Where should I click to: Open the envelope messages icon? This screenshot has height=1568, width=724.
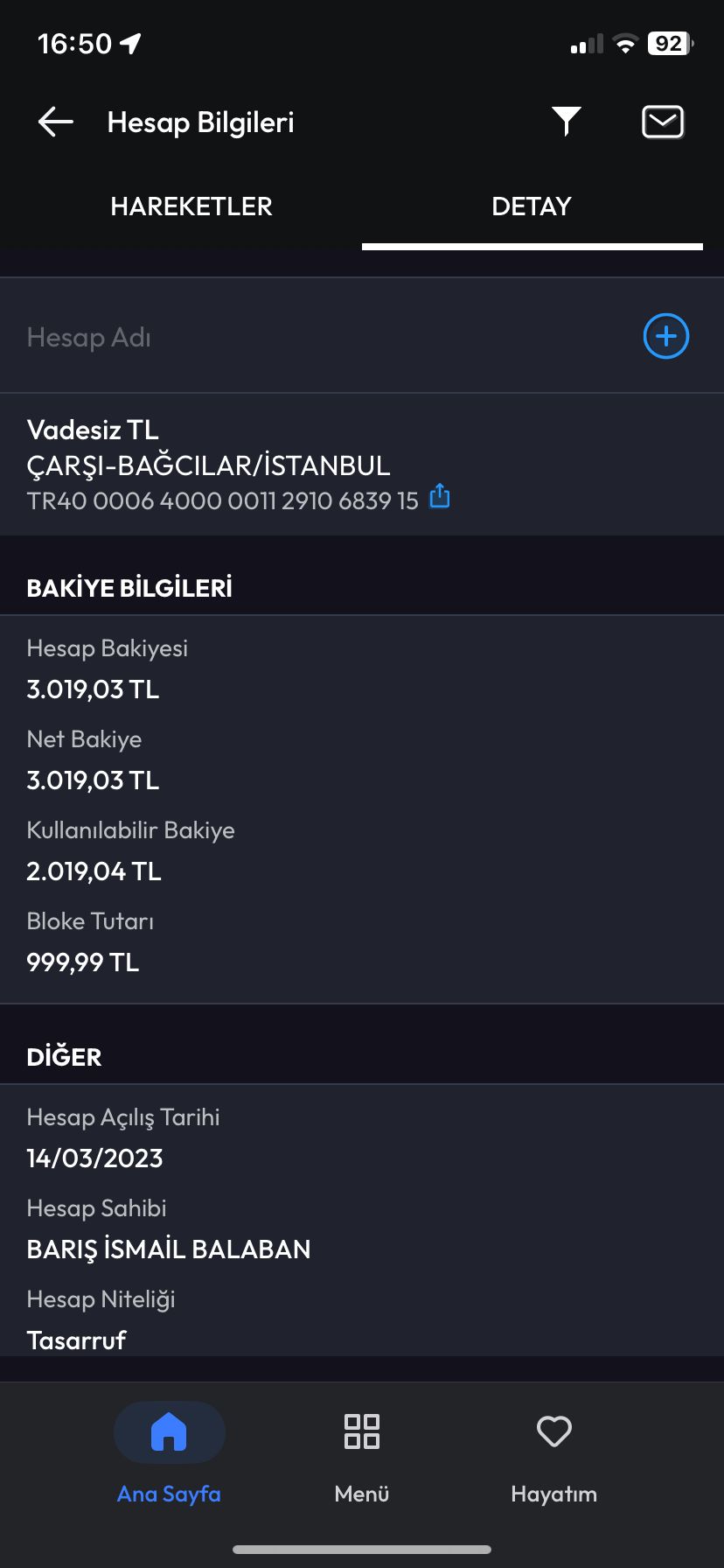pyautogui.click(x=662, y=122)
